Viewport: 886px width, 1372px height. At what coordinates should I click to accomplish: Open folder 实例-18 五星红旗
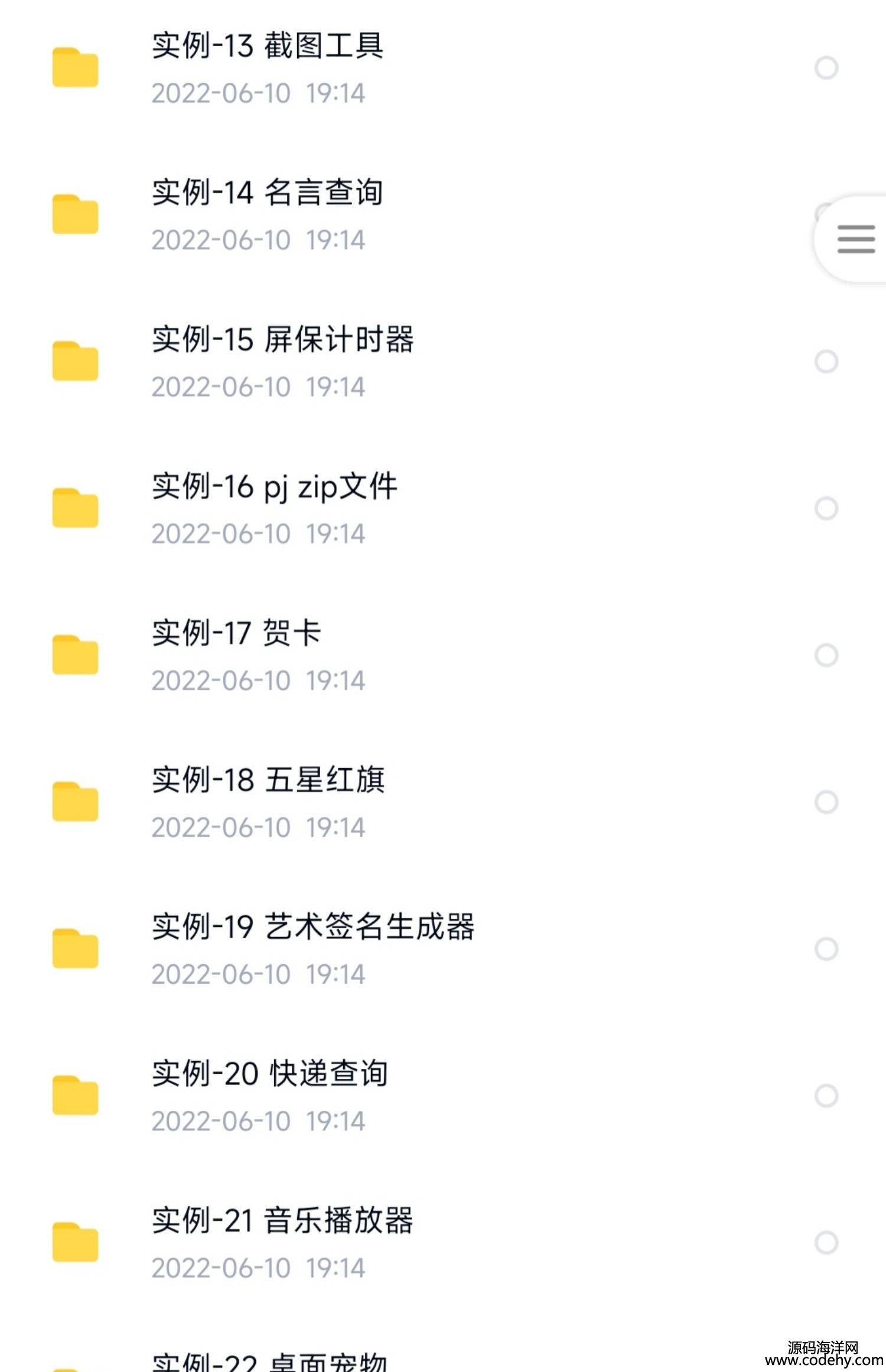coord(268,780)
